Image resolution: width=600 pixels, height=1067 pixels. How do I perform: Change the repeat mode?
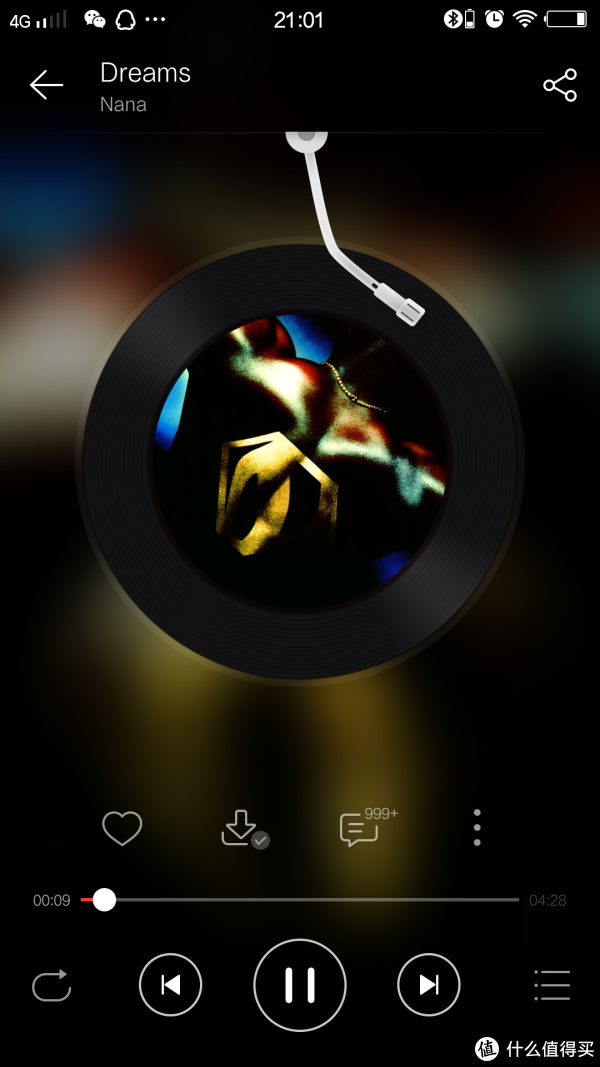52,985
